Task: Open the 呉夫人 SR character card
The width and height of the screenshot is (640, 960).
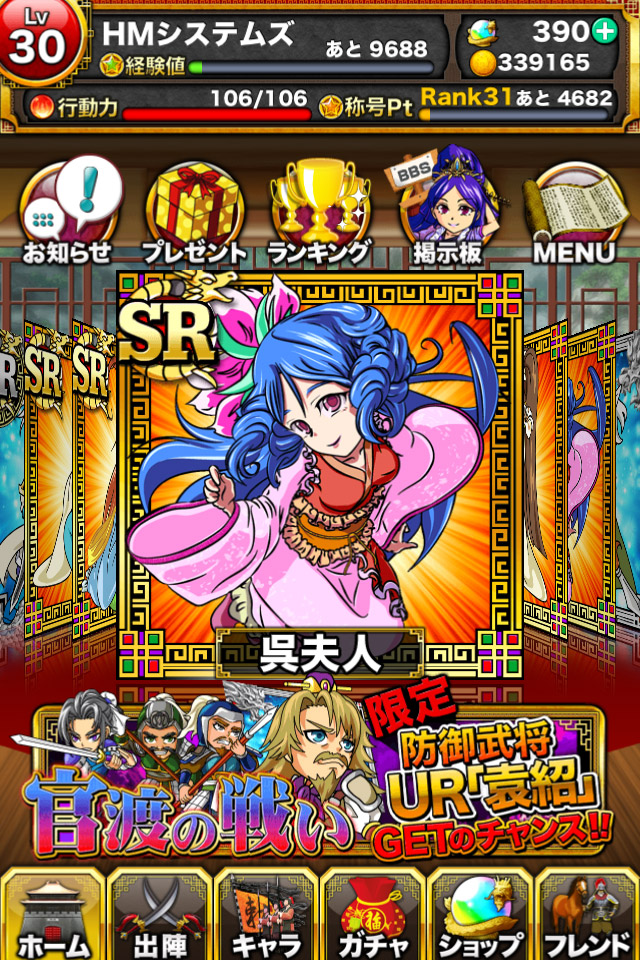Action: pos(320,470)
